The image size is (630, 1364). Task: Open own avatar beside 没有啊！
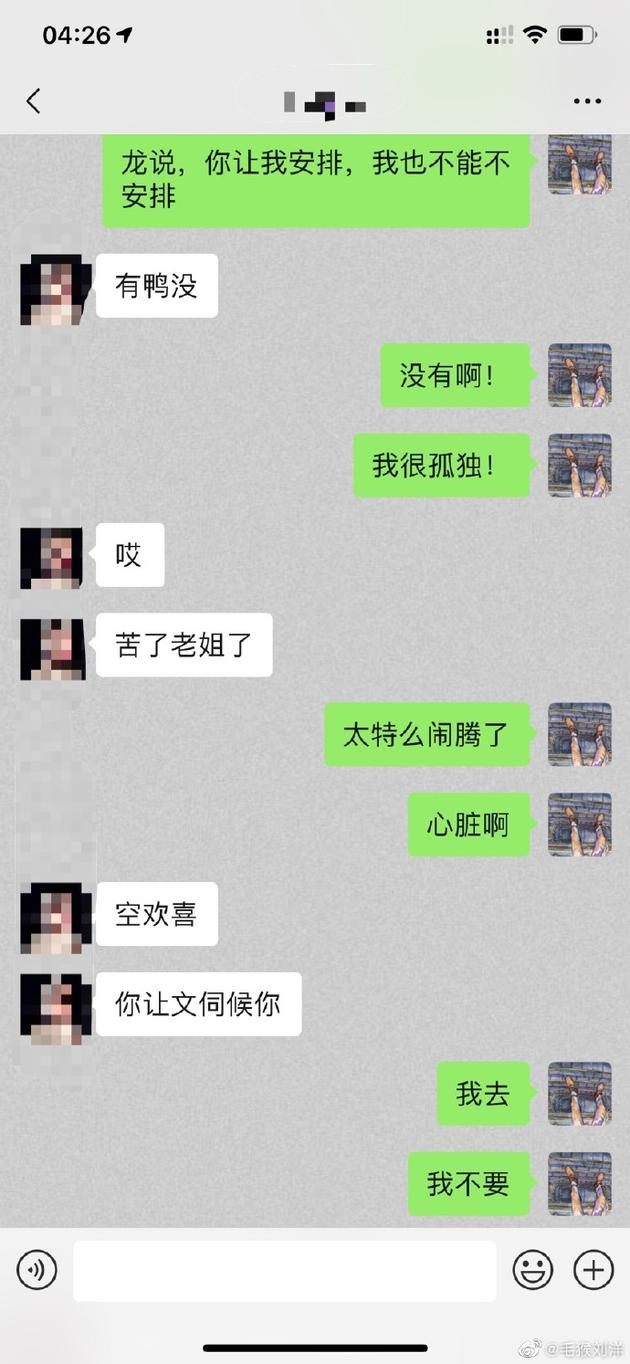[x=580, y=375]
